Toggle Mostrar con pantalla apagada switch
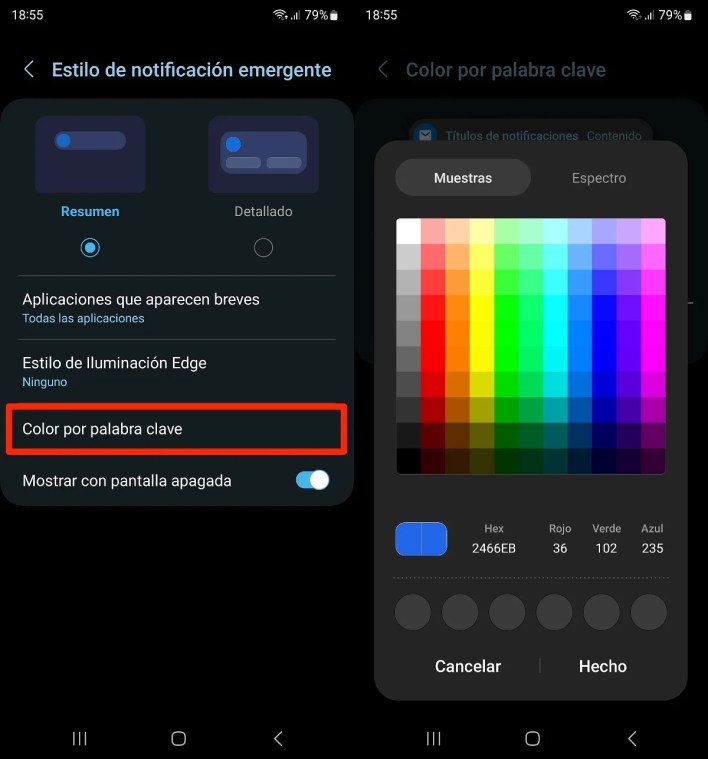 (x=313, y=480)
